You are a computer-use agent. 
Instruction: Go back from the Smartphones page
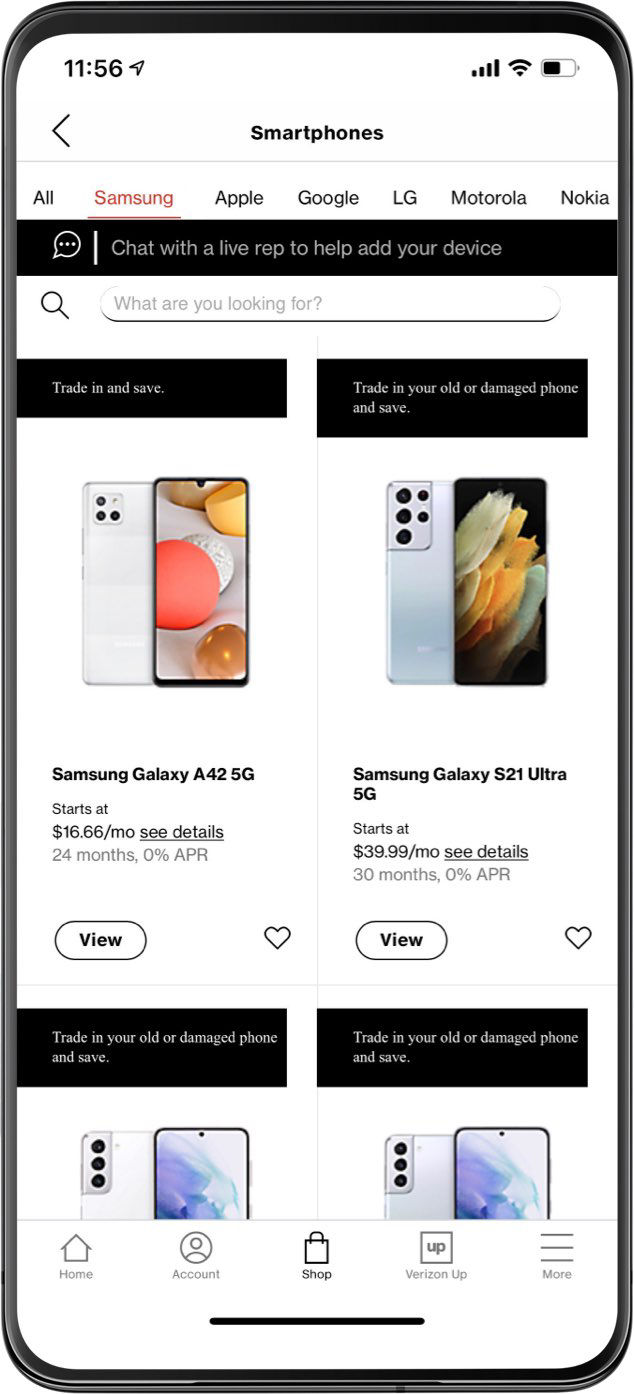[62, 131]
